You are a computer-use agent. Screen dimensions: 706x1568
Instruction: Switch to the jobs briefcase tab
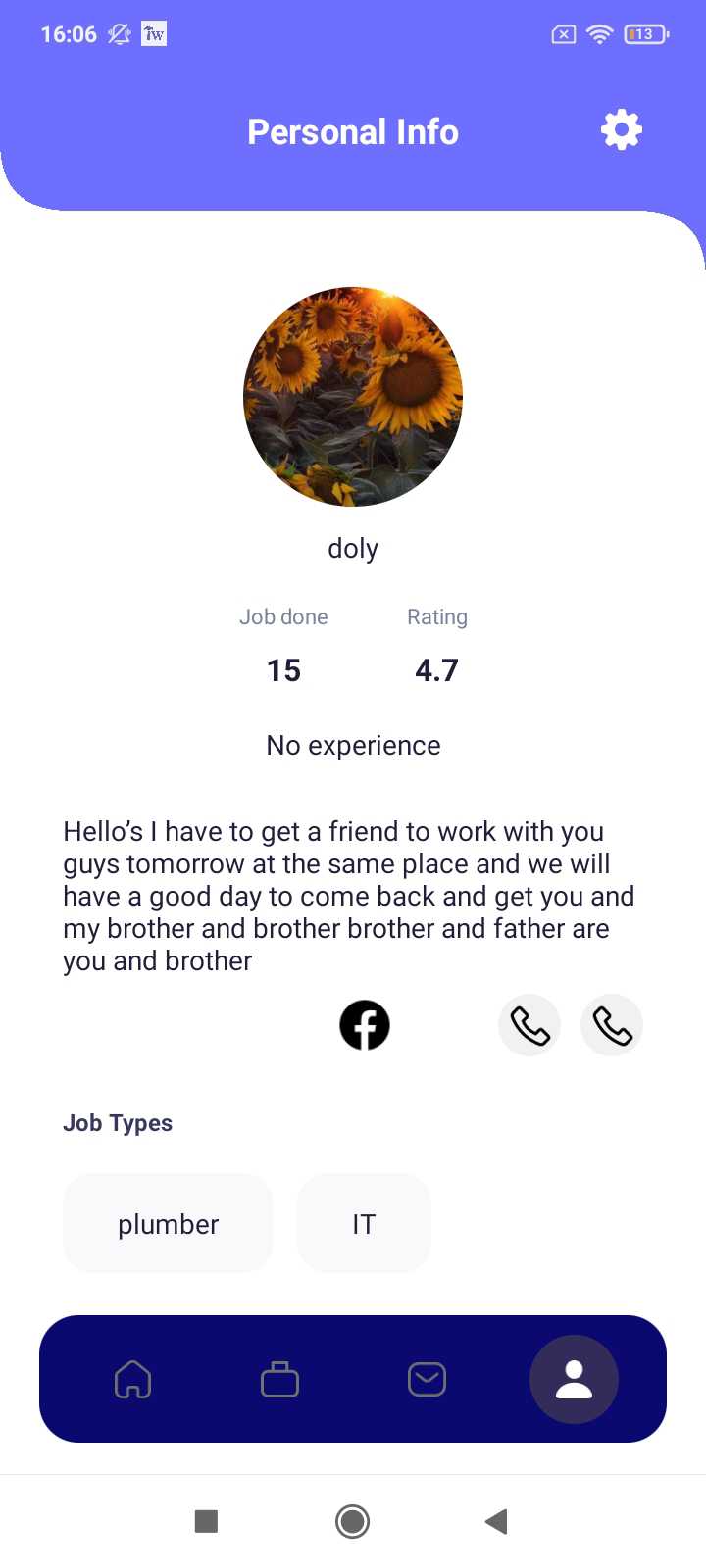279,1380
